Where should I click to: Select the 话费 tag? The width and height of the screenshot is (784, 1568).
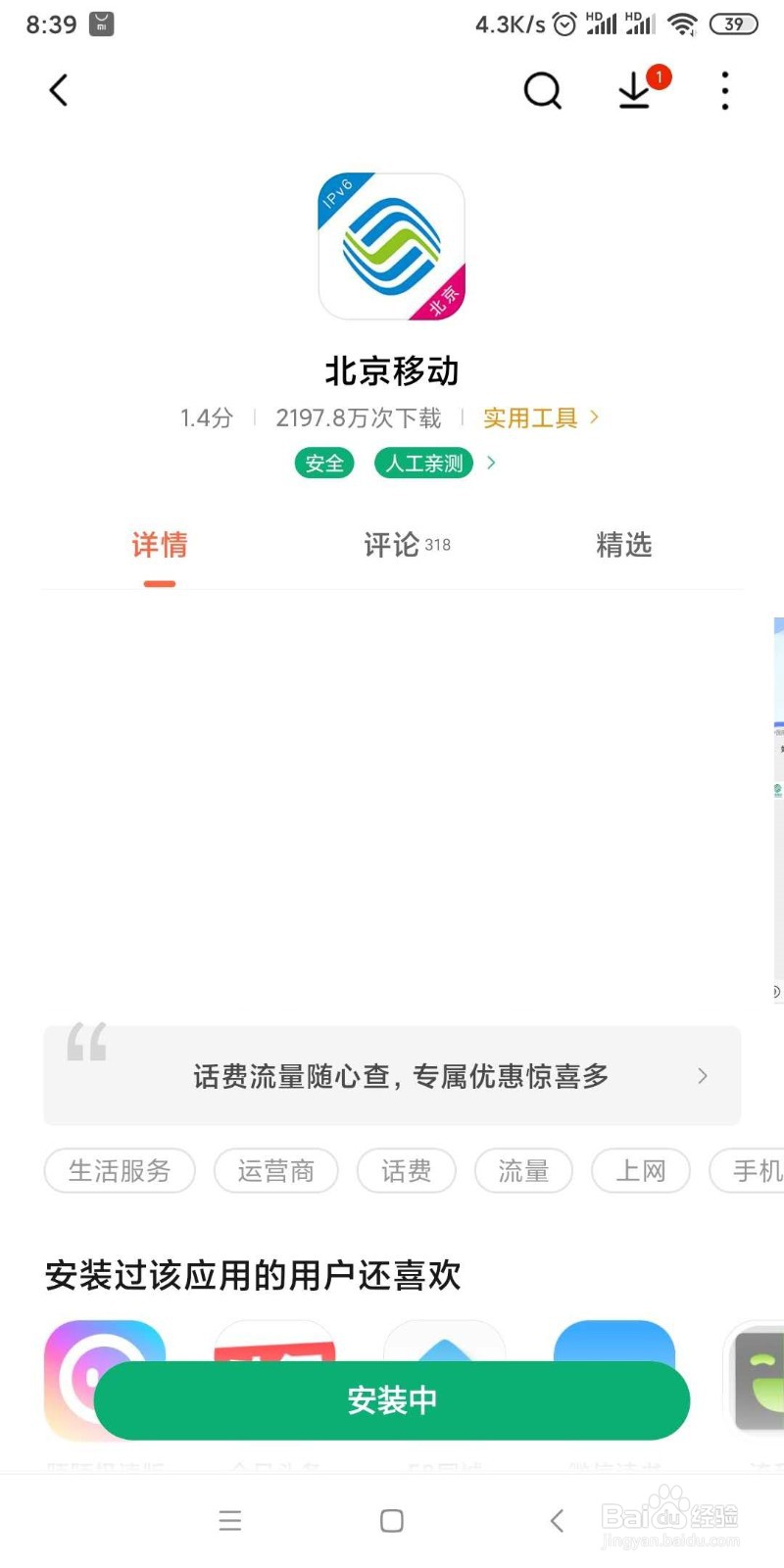[x=406, y=1170]
